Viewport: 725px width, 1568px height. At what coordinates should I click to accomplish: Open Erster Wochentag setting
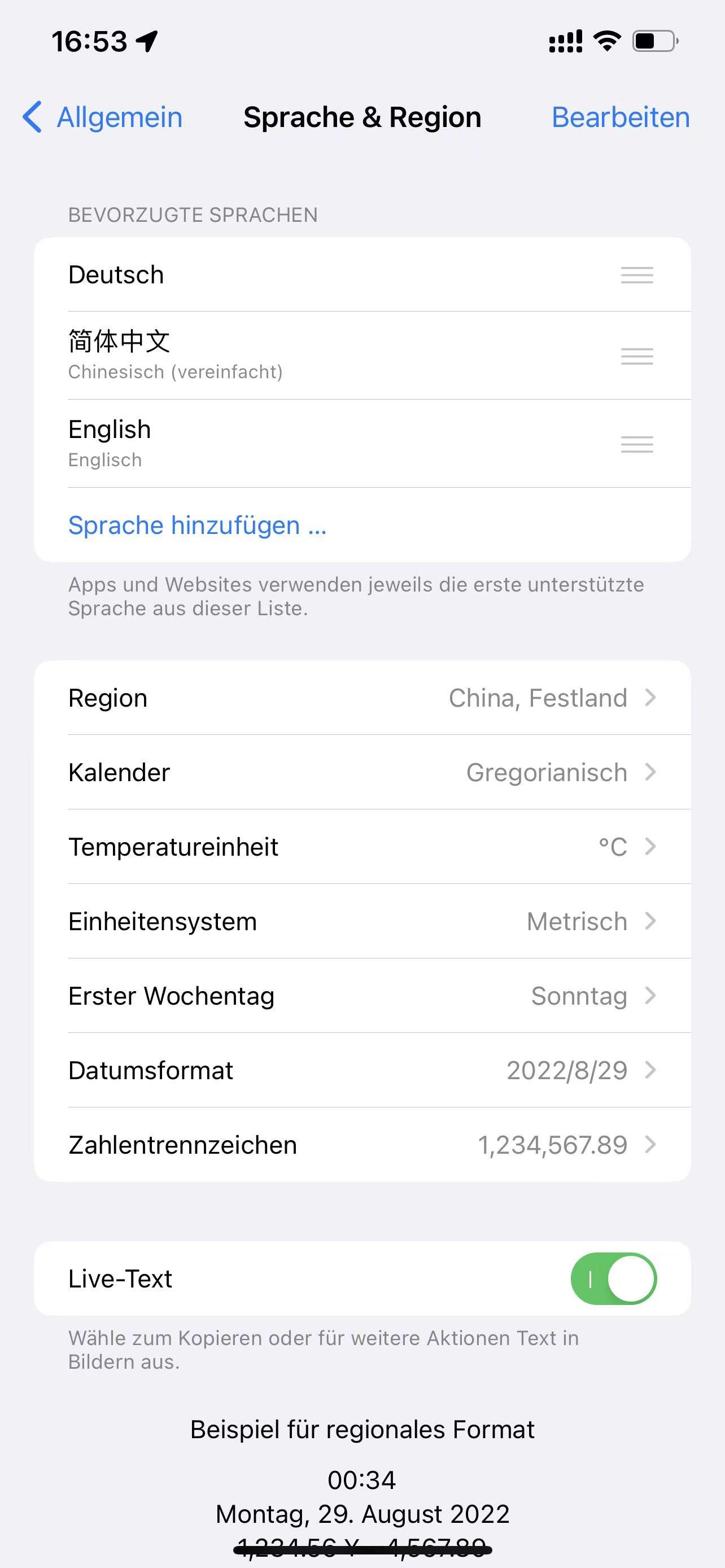(361, 996)
